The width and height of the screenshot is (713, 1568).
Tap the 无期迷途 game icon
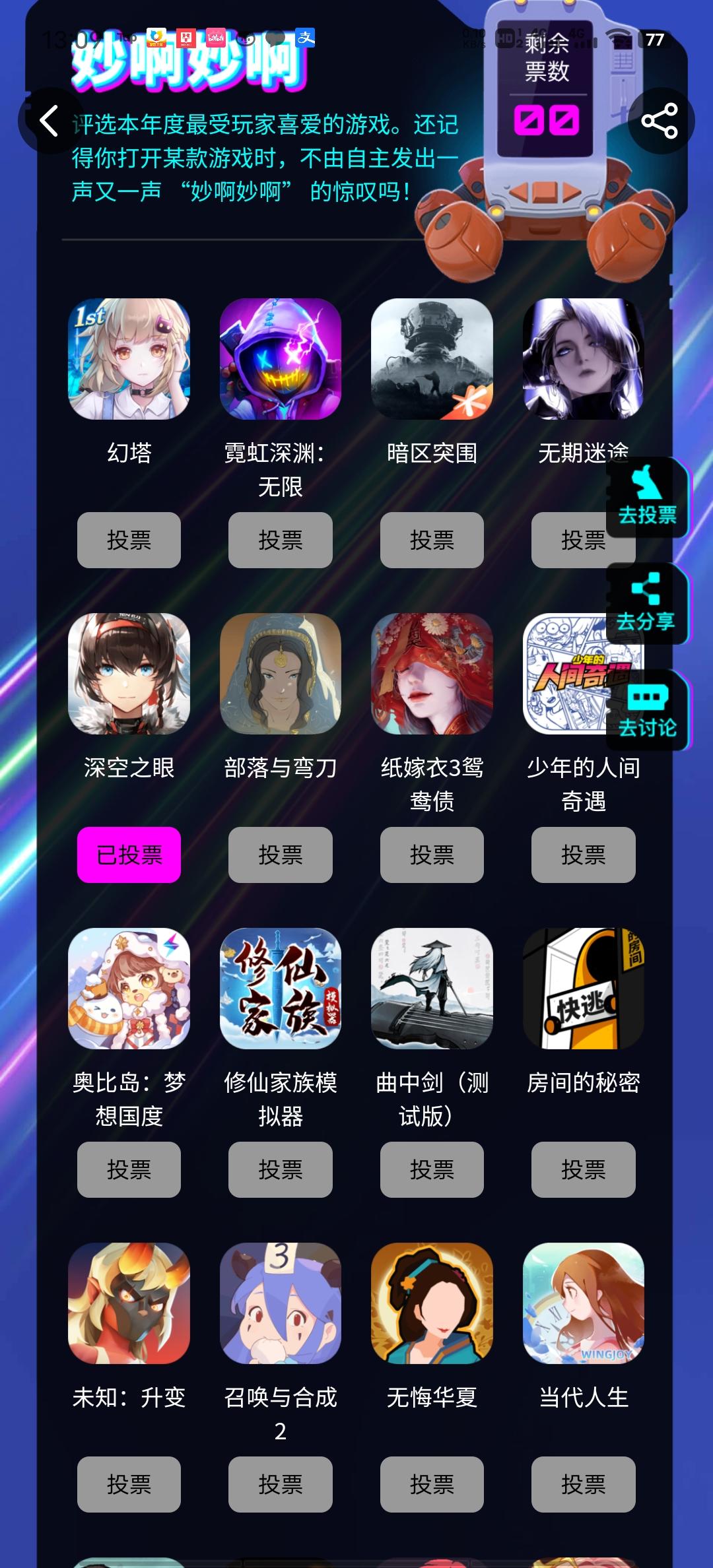[x=583, y=360]
